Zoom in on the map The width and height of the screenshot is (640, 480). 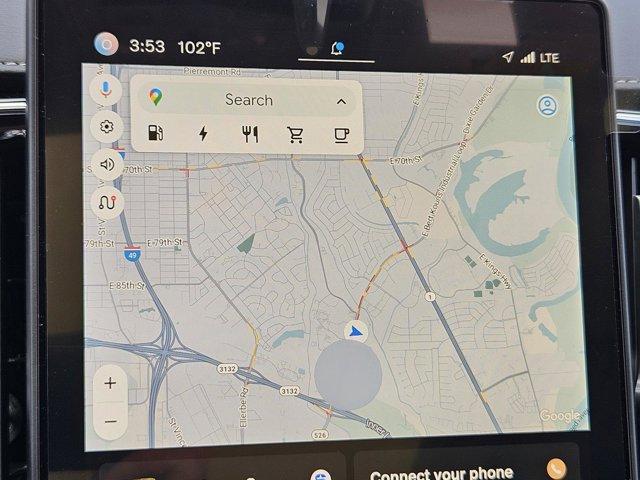[x=110, y=383]
